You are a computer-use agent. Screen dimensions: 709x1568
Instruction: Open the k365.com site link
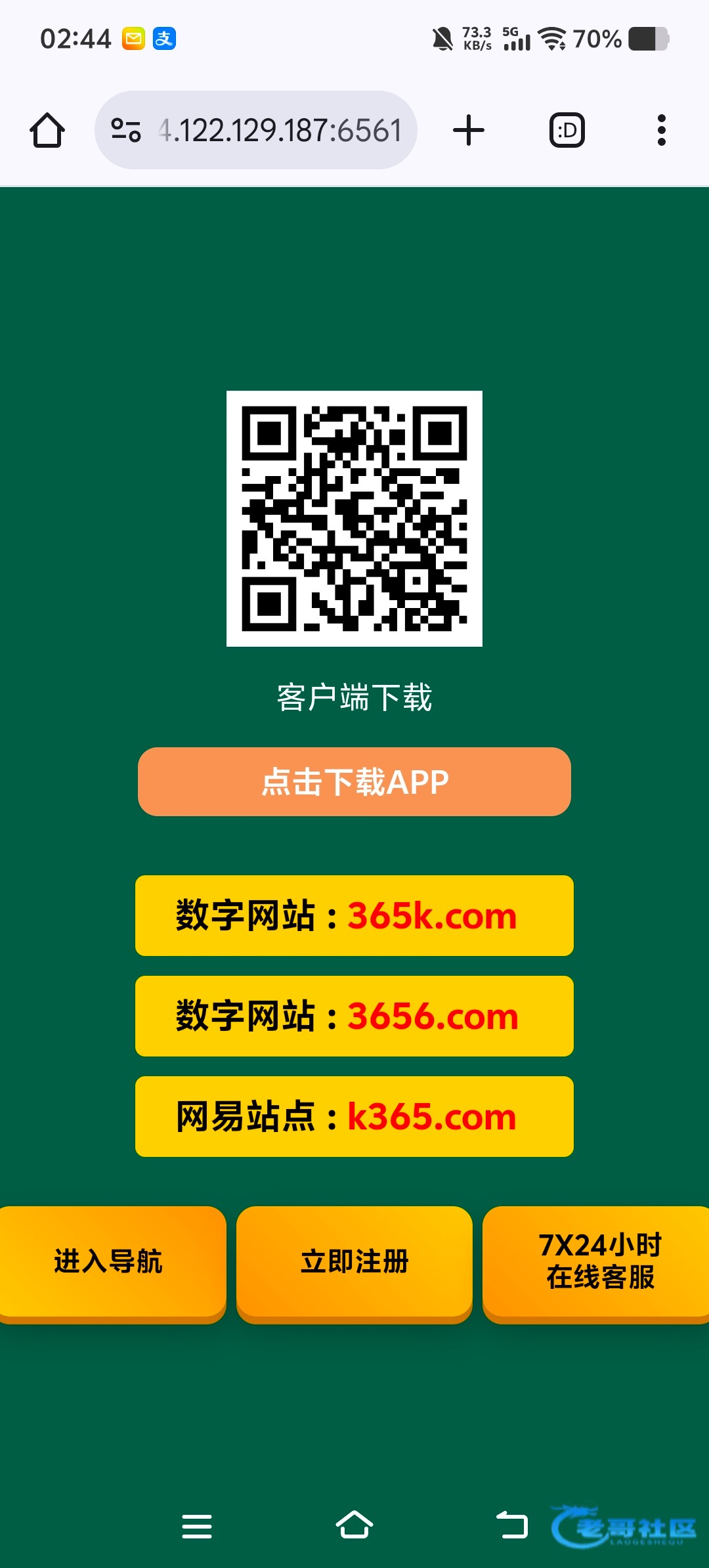(x=354, y=1116)
